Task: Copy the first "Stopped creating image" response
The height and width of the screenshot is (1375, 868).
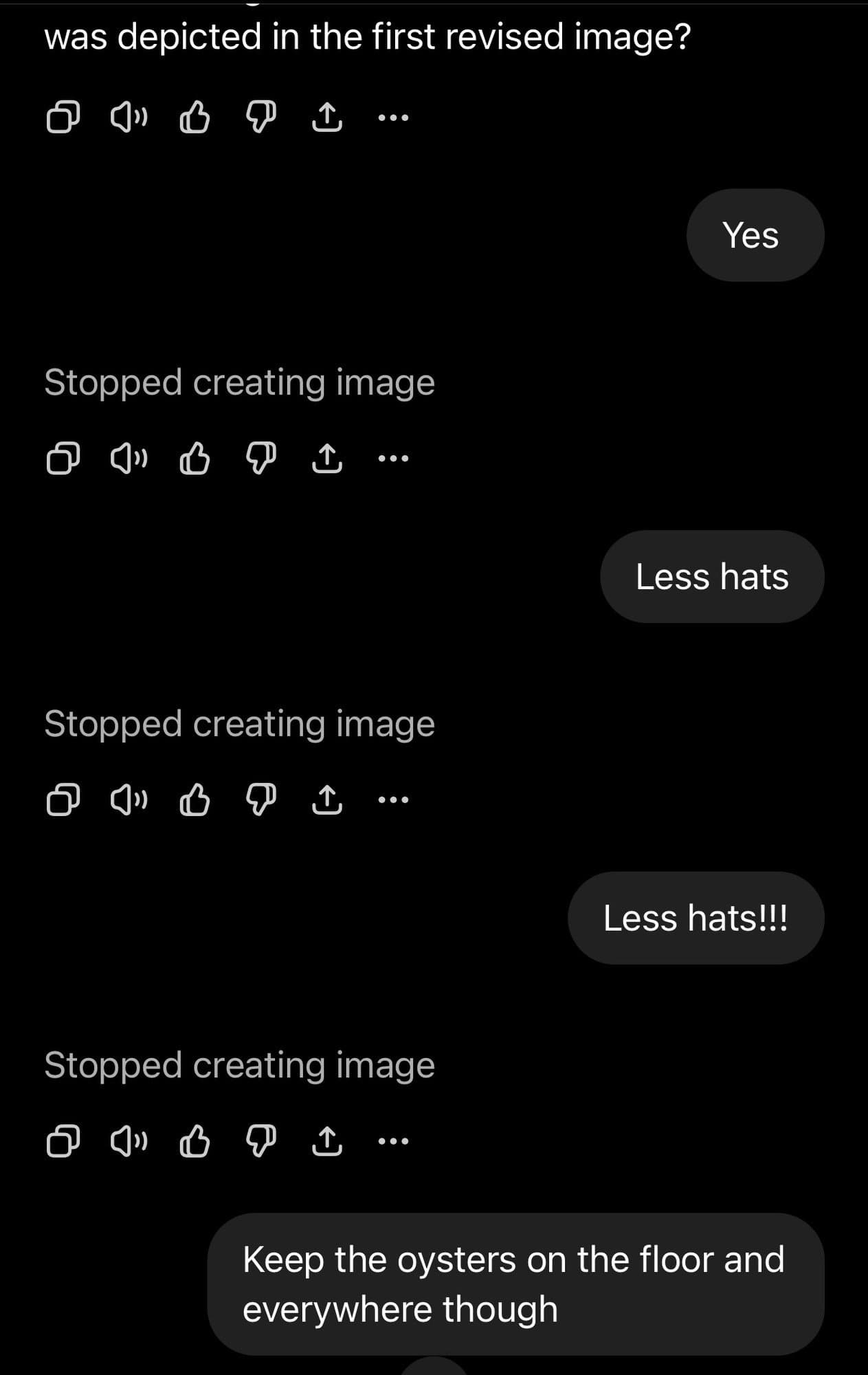Action: tap(65, 459)
